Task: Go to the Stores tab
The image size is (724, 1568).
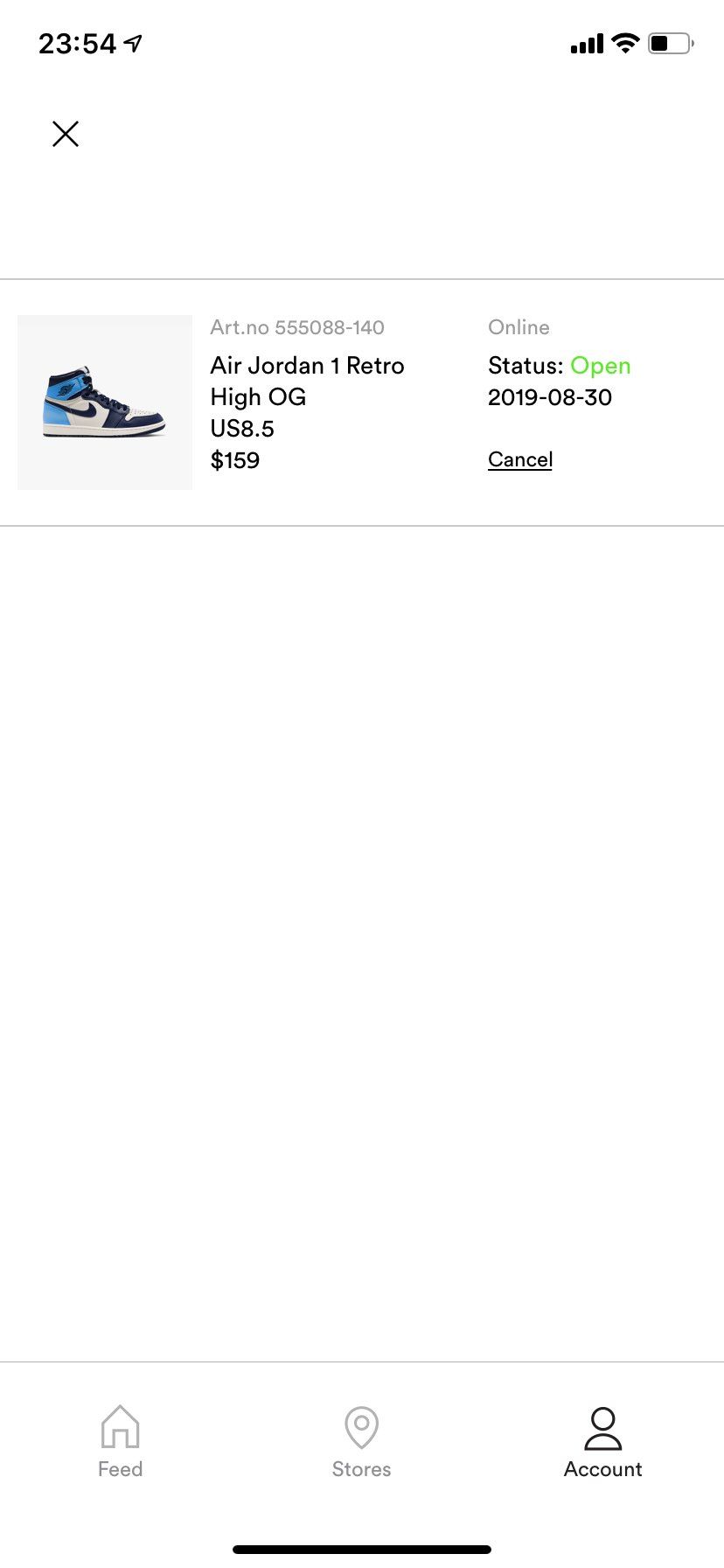Action: tap(361, 1442)
